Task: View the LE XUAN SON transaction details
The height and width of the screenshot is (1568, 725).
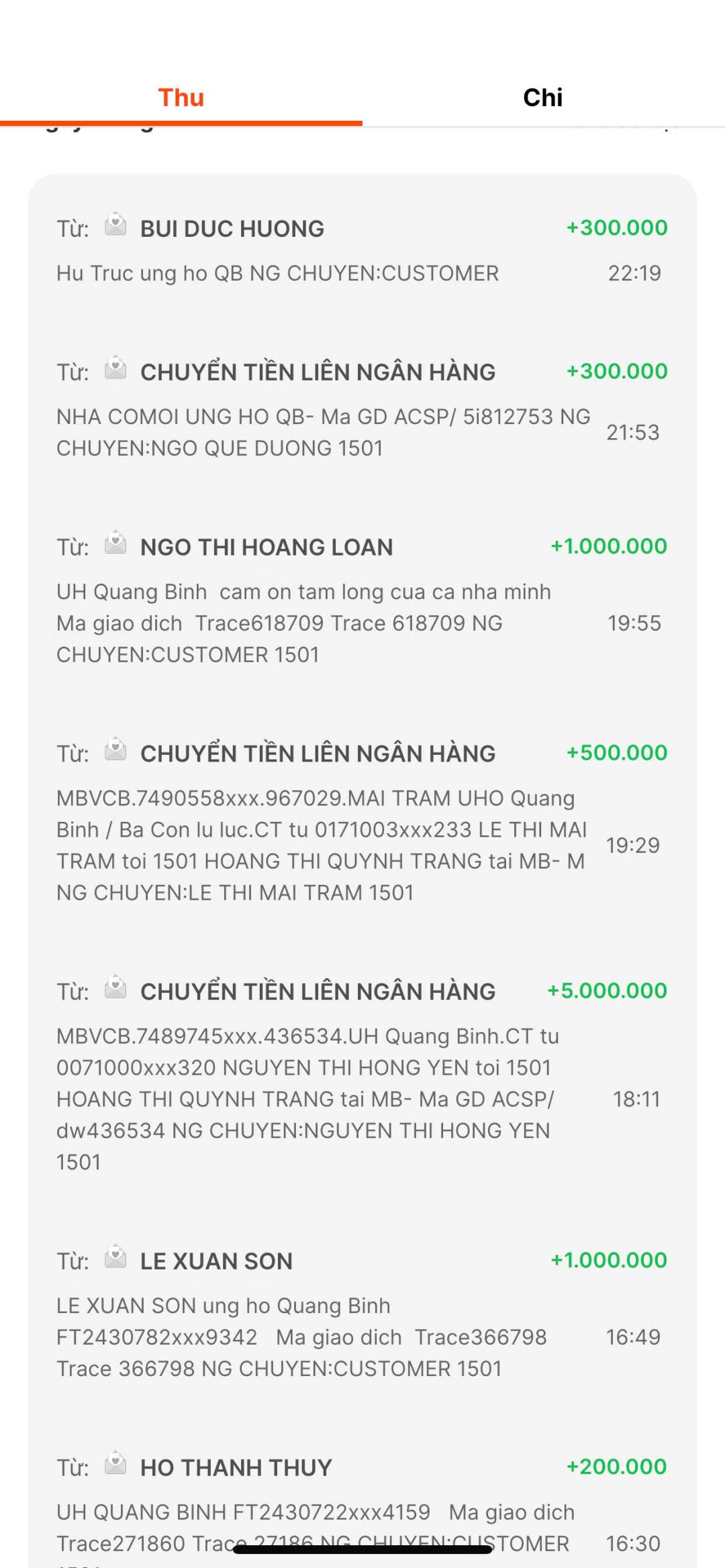Action: (x=362, y=1315)
